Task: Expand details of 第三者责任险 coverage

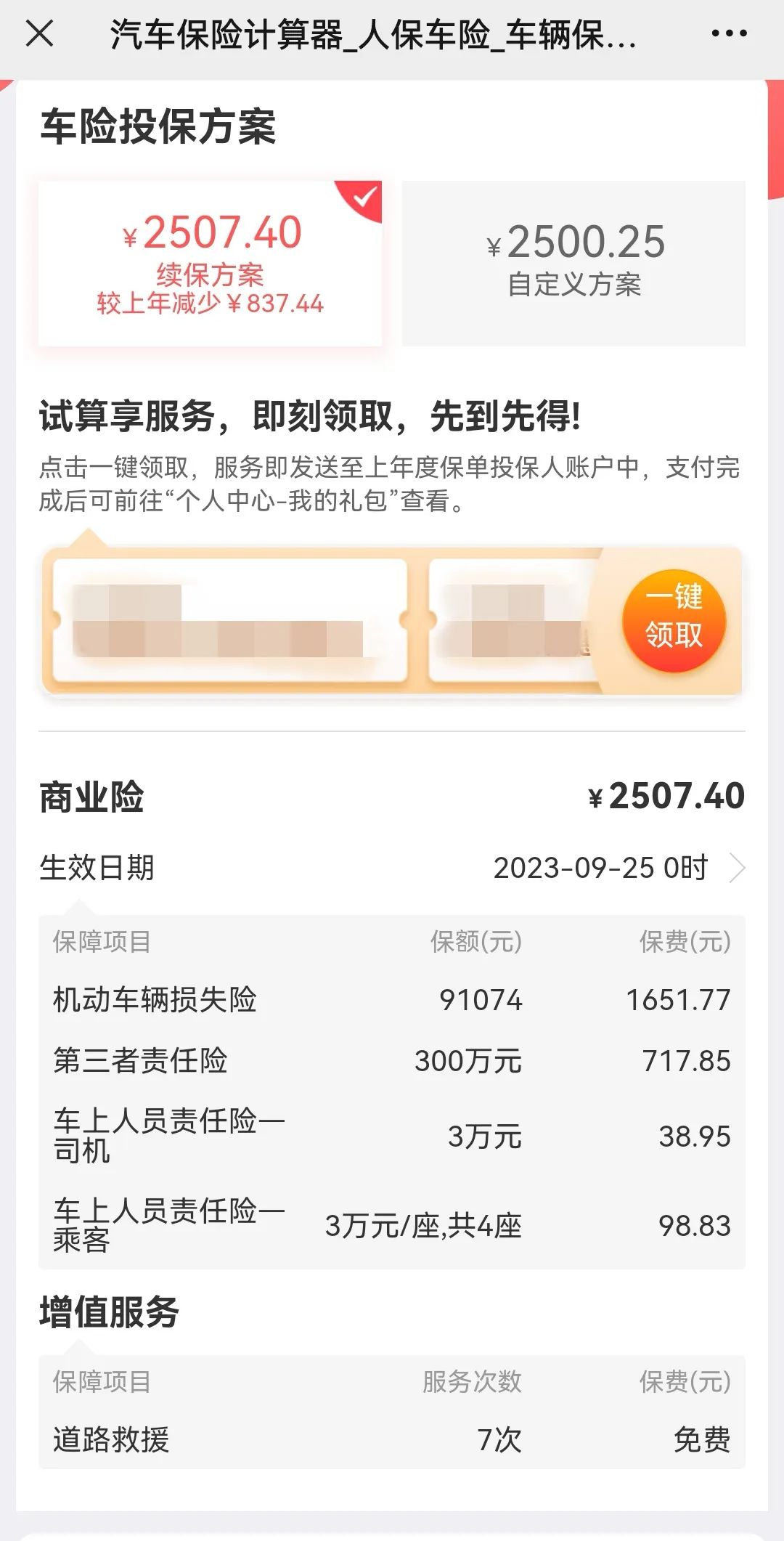Action: point(392,1061)
